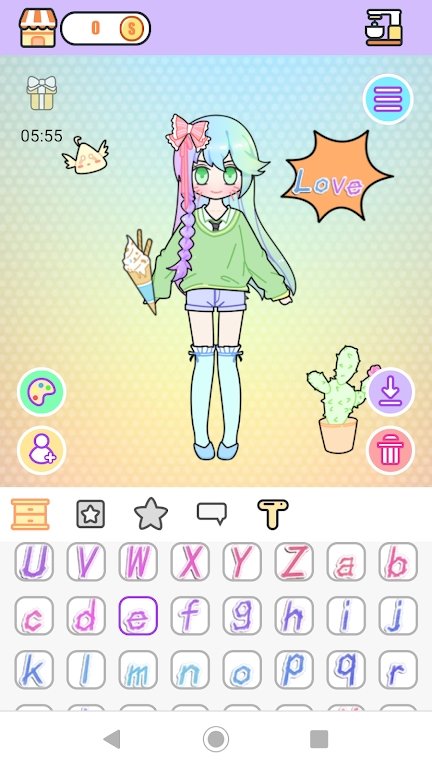Claim the gift box reward

(x=42, y=93)
